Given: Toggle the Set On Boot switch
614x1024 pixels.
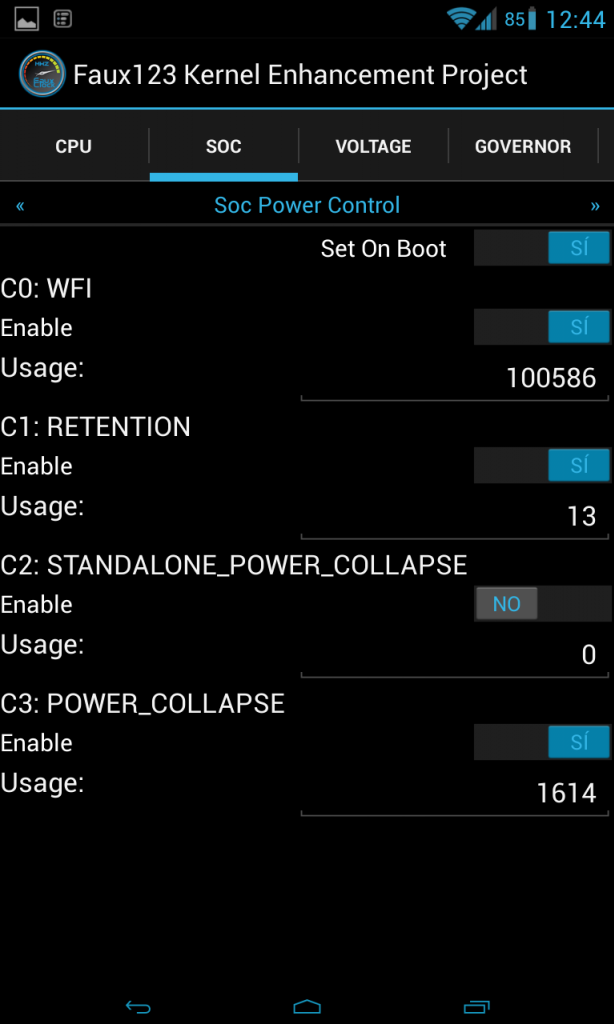Looking at the screenshot, I should [x=542, y=248].
